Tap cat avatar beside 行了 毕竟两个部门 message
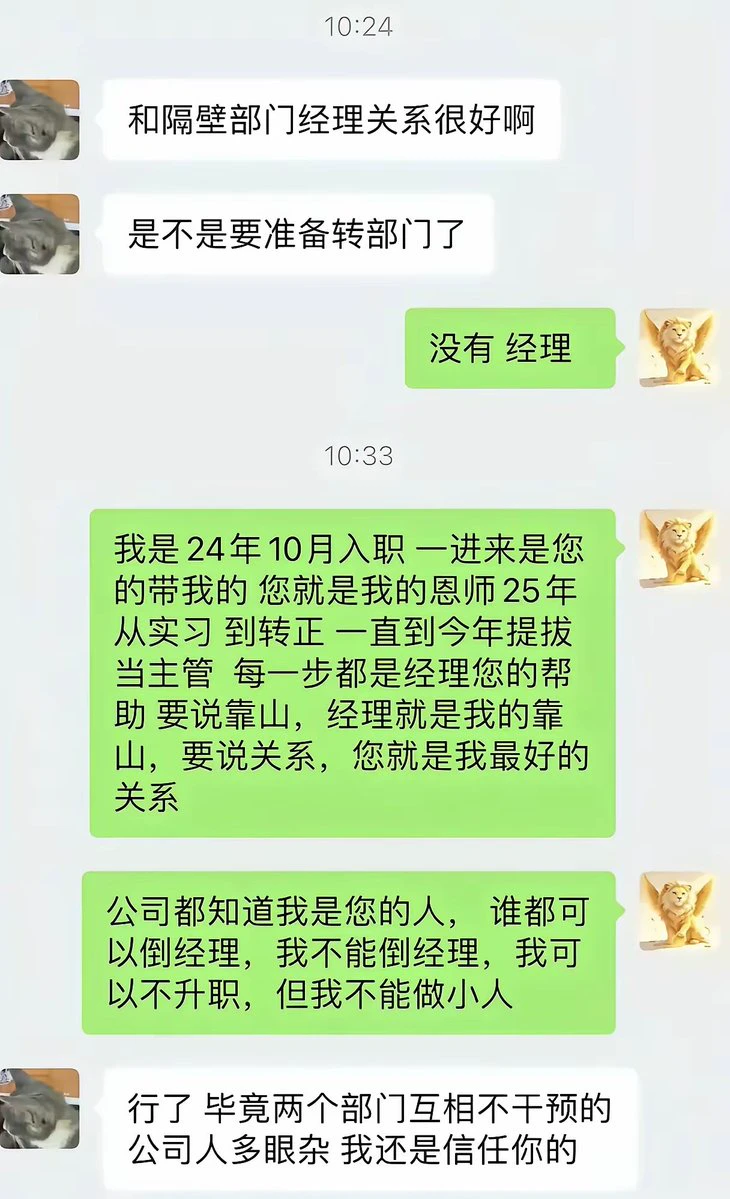This screenshot has width=730, height=1199. point(40,1108)
